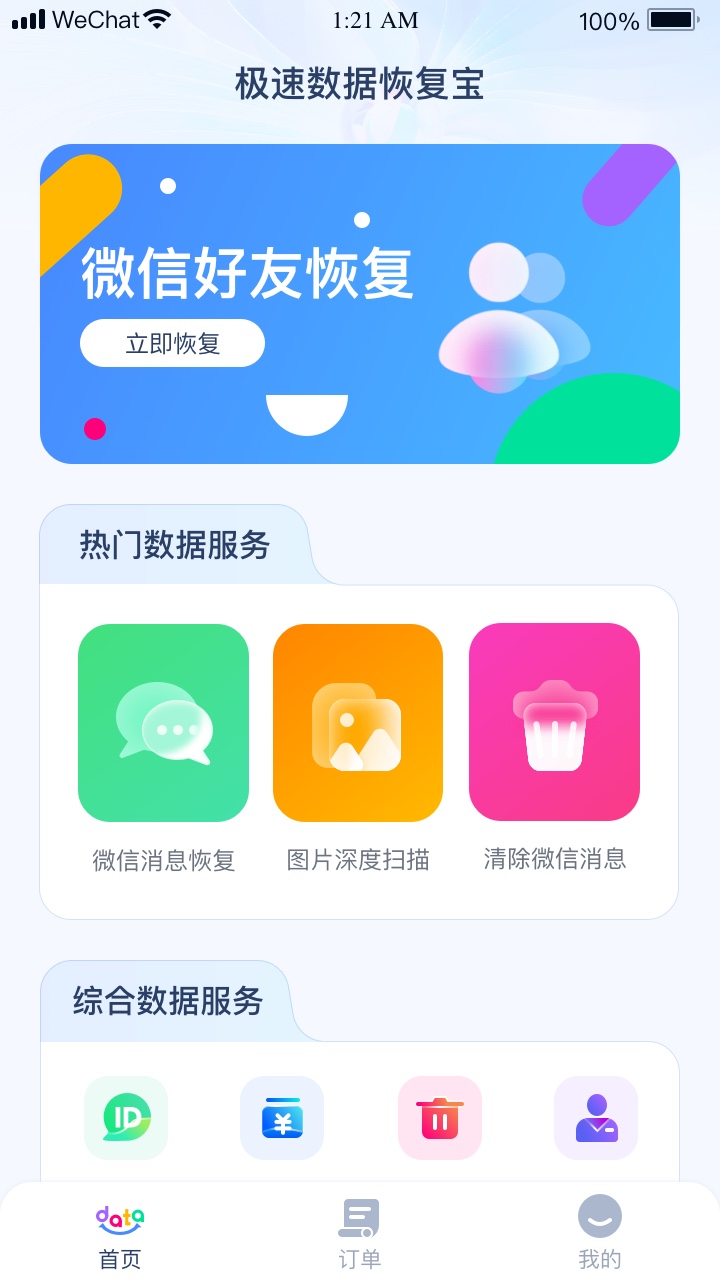Tap the 立即恢复 button on the banner

pyautogui.click(x=172, y=344)
